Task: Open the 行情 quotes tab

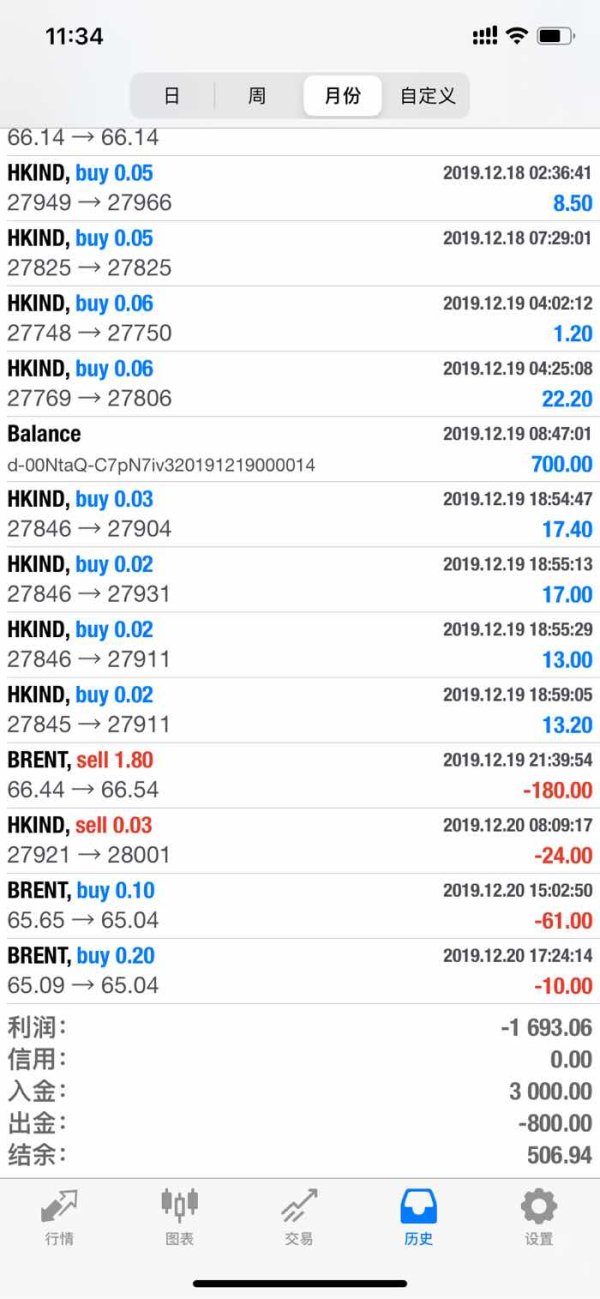Action: click(x=59, y=1216)
